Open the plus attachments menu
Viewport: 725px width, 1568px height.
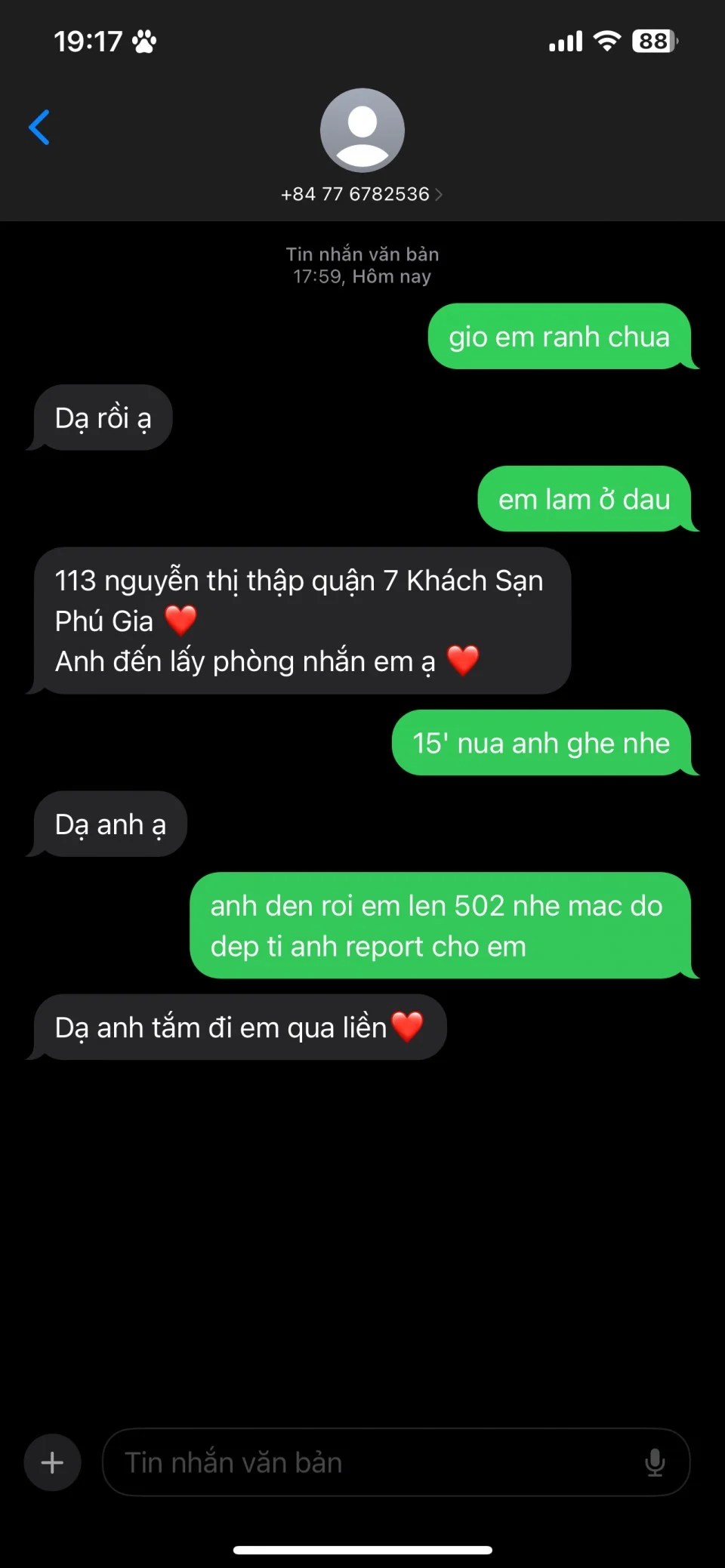pyautogui.click(x=52, y=1462)
